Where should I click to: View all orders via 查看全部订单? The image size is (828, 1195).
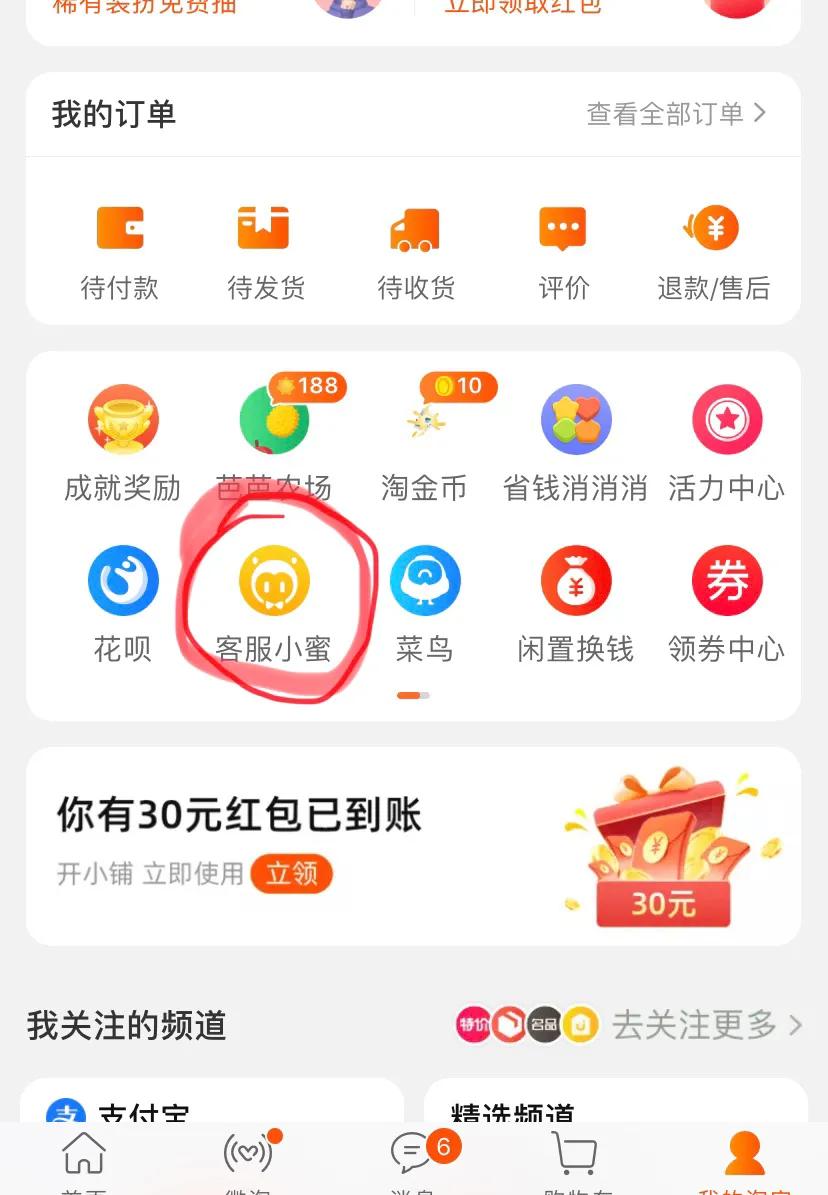click(x=676, y=114)
